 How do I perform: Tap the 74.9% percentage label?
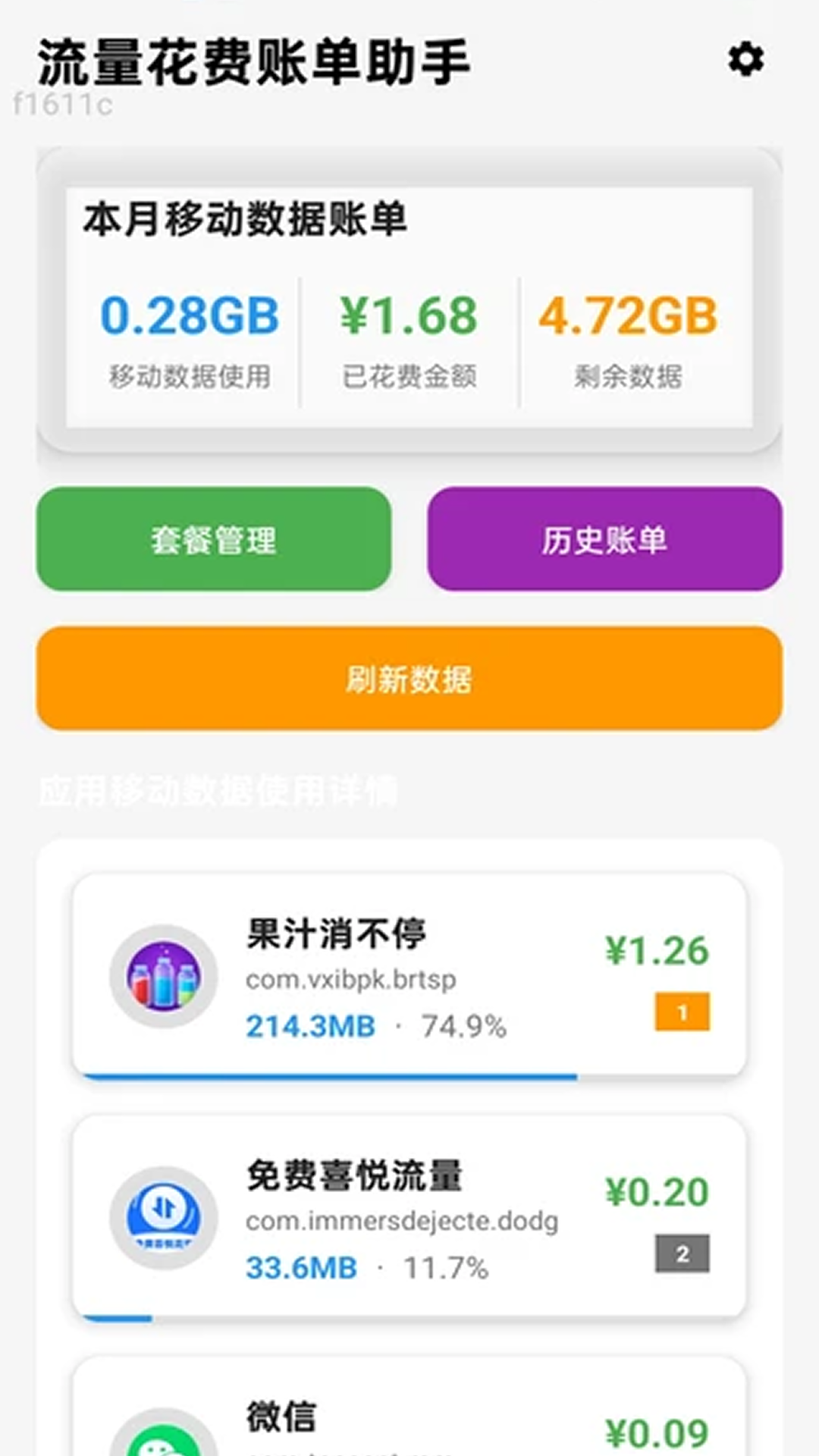pyautogui.click(x=463, y=1028)
